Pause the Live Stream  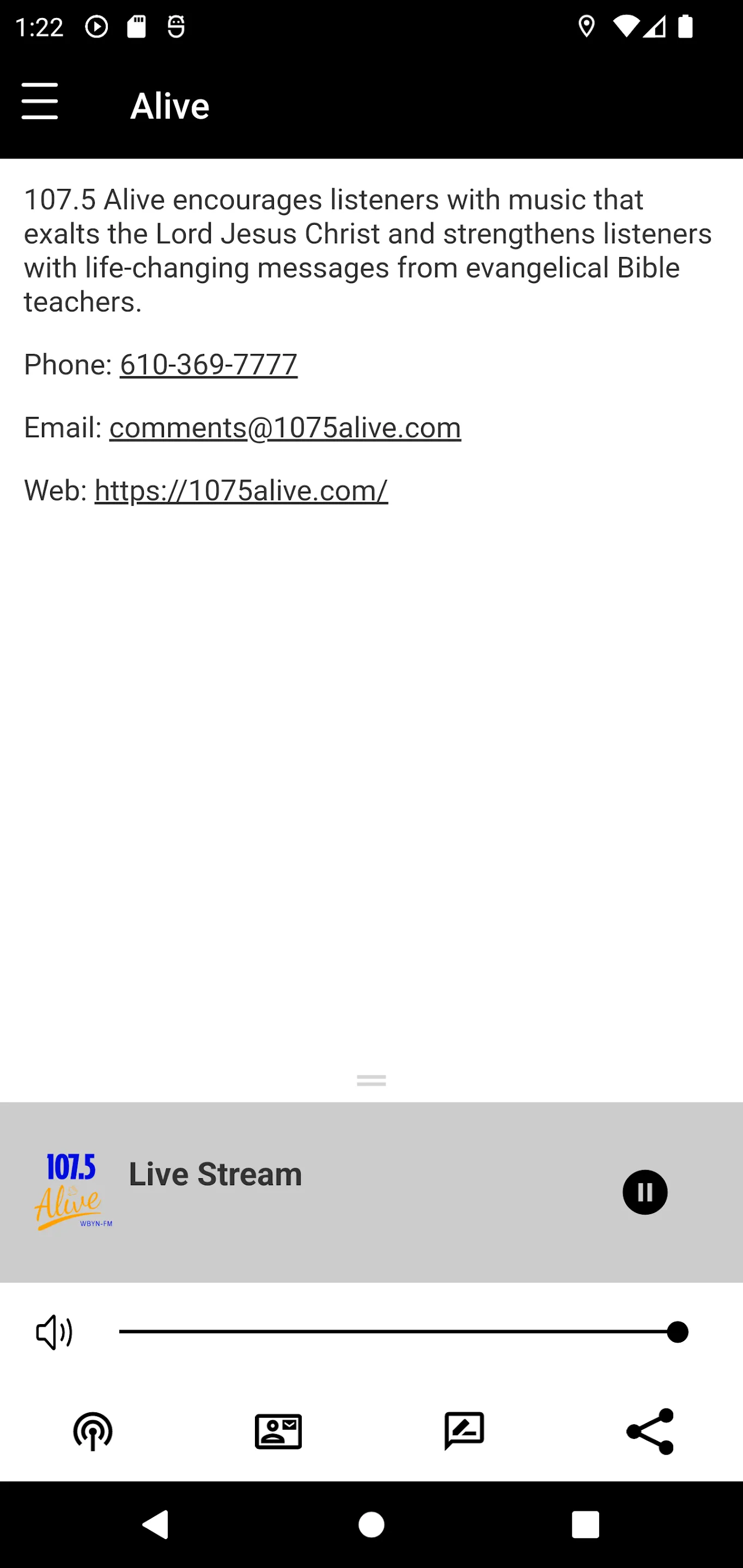pyautogui.click(x=645, y=1192)
